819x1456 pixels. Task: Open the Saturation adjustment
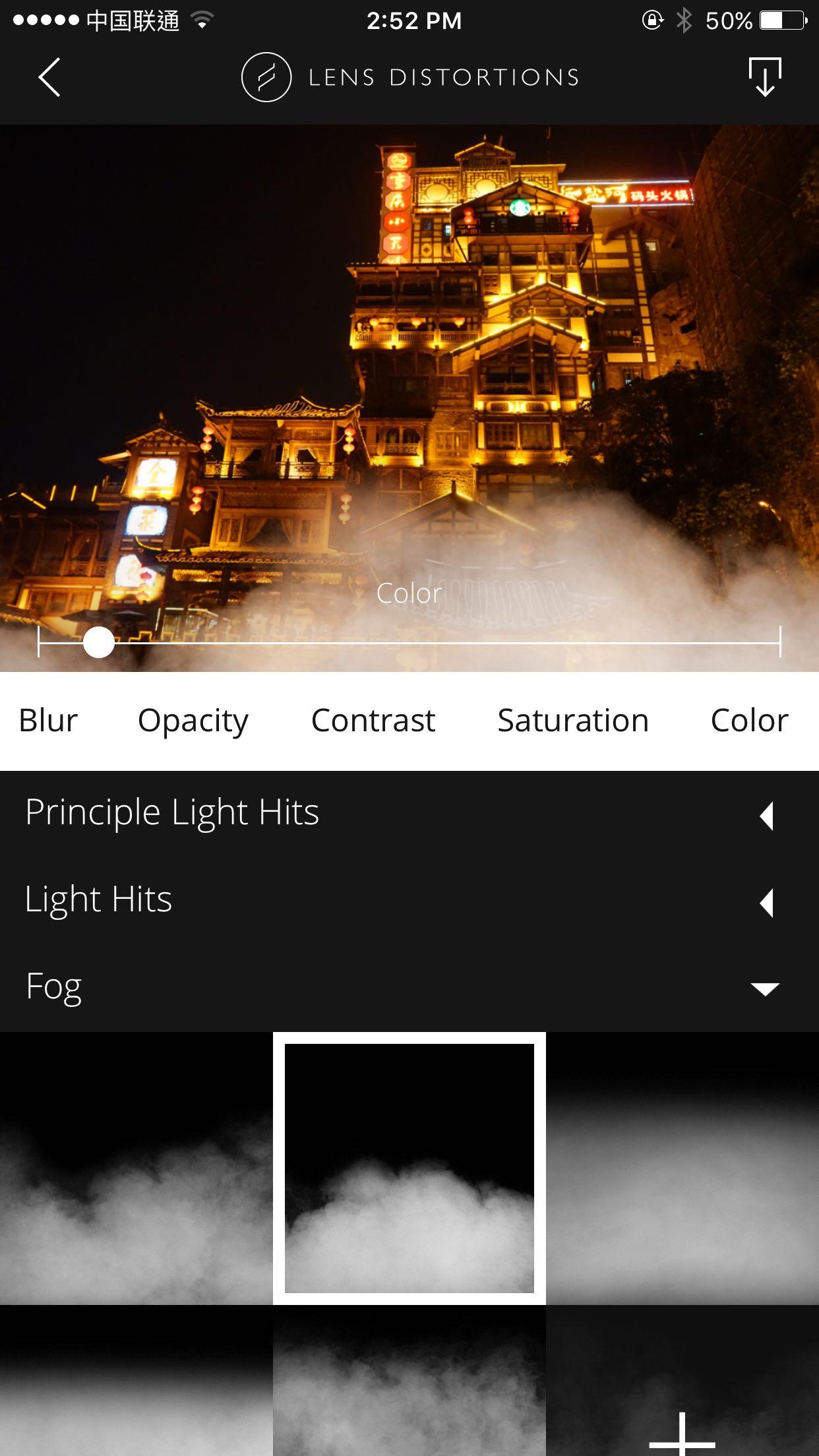(572, 720)
